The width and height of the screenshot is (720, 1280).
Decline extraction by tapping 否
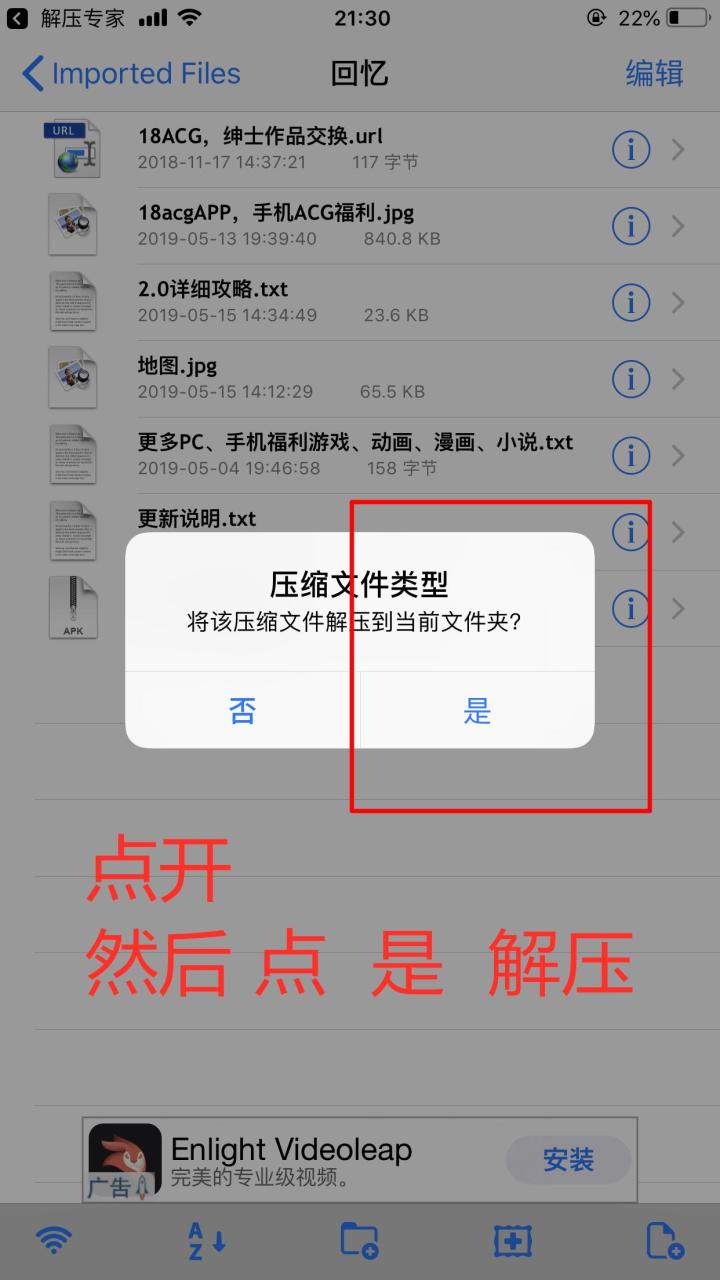pos(242,711)
